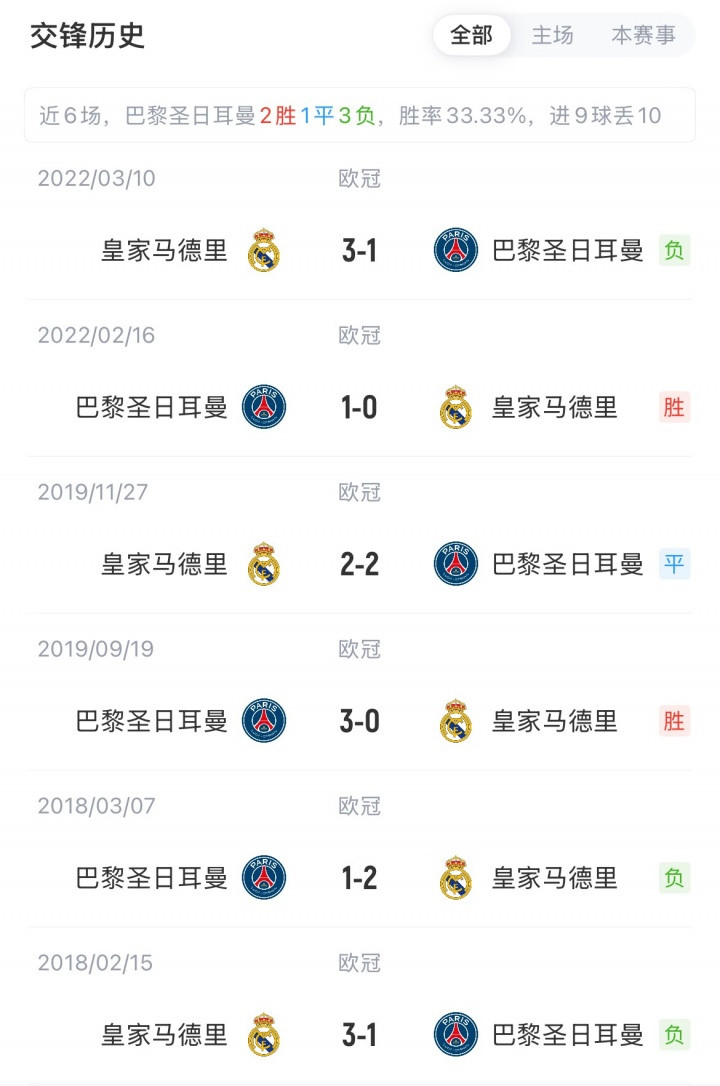720x1086 pixels.
Task: Switch to the 本赛事 tab
Action: 643,36
